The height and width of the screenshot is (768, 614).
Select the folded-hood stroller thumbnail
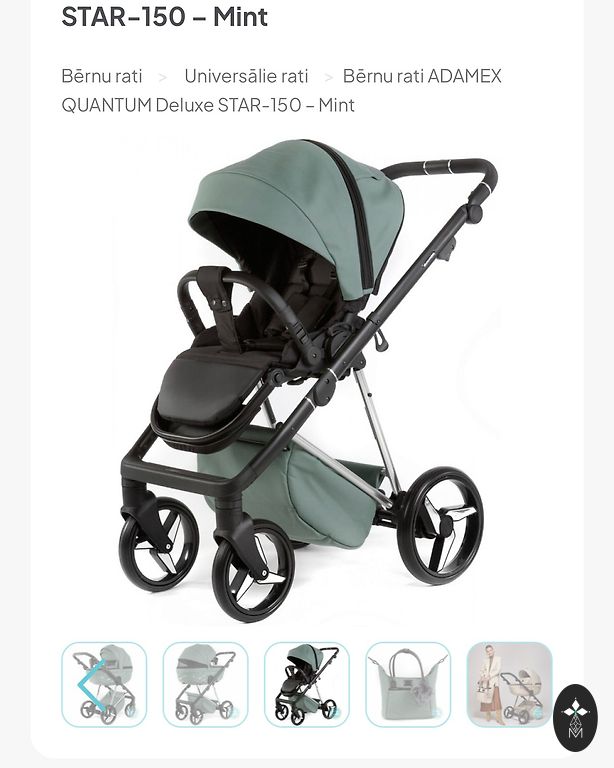[205, 685]
